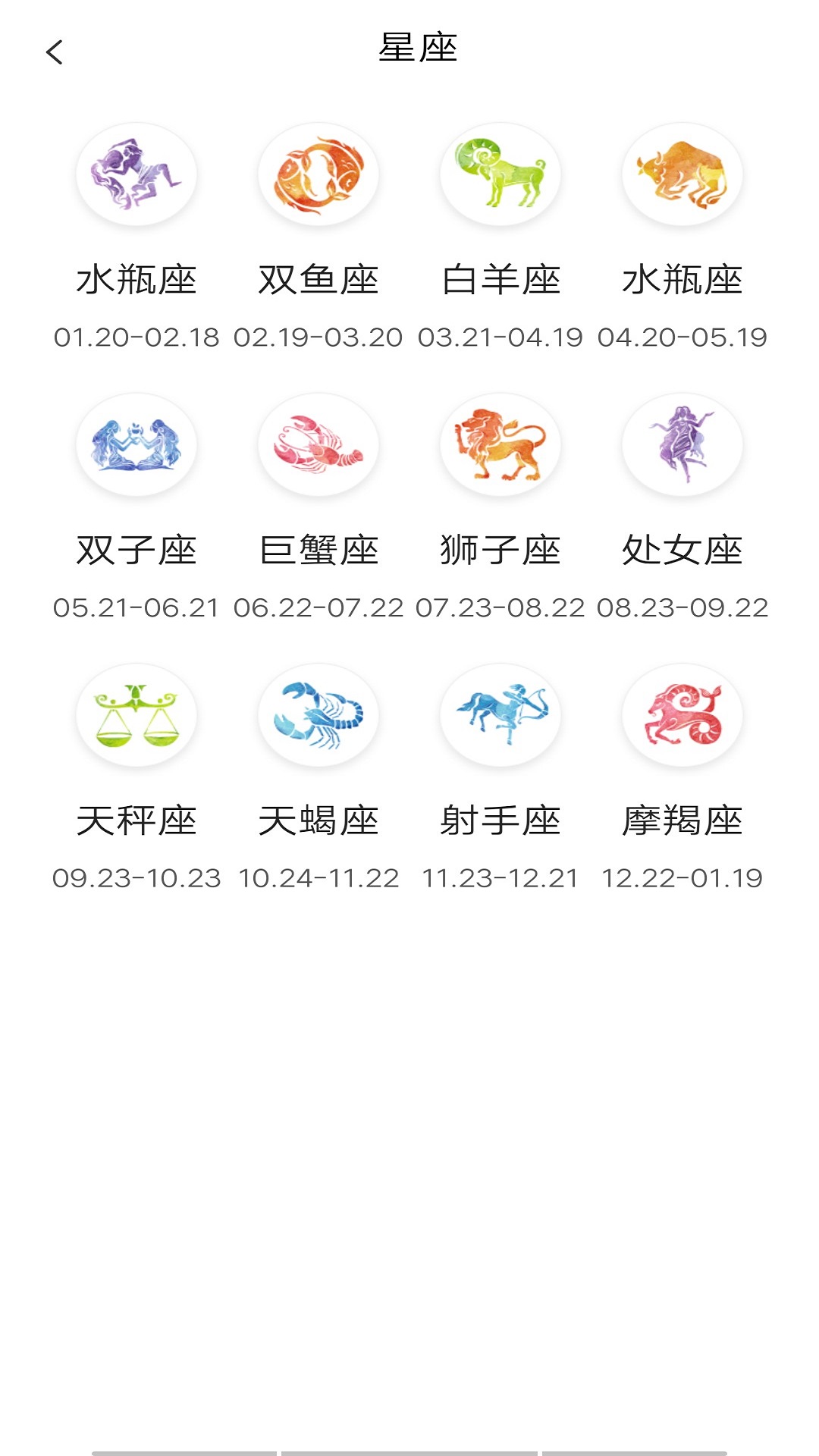This screenshot has height=1456, width=819.
Task: Open 双鱼座 by tapping its name
Action: [x=318, y=279]
